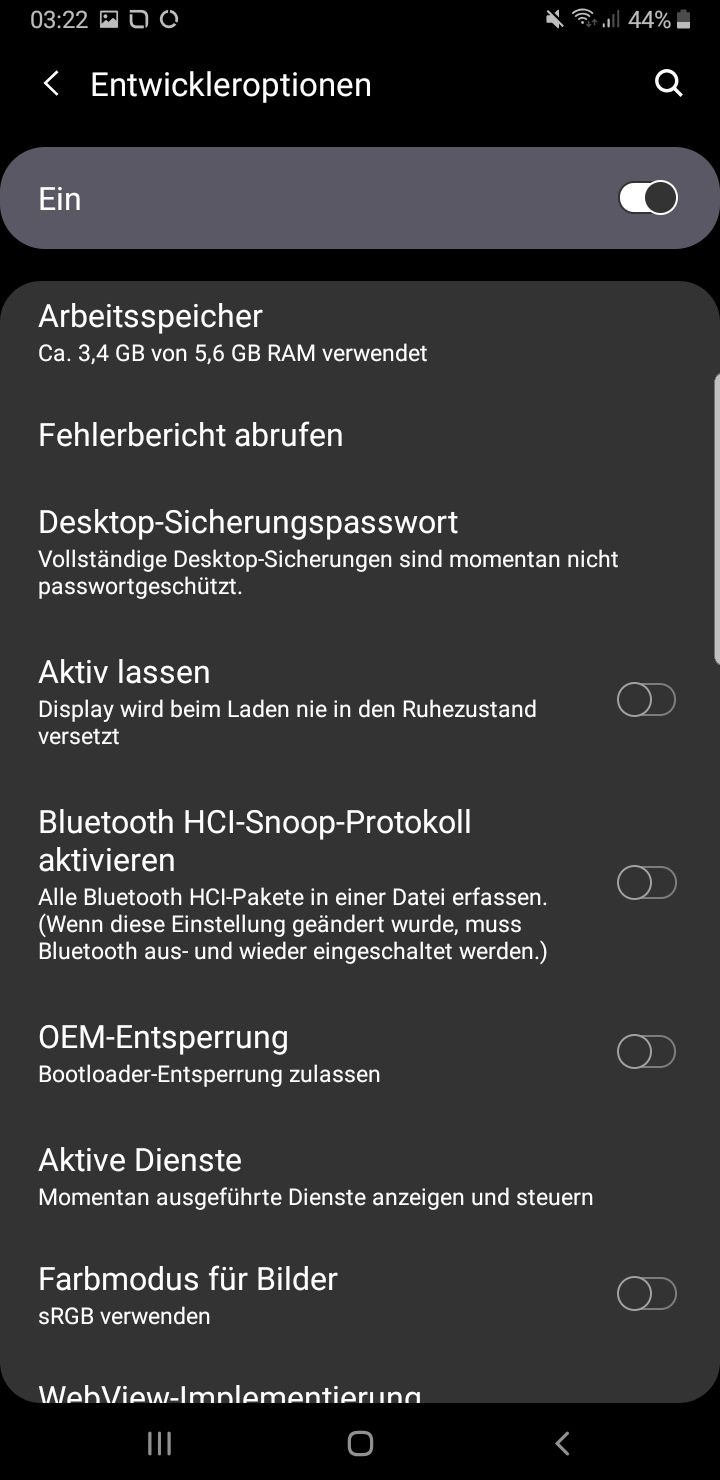Go back from Entwickleroptionen

(x=51, y=84)
